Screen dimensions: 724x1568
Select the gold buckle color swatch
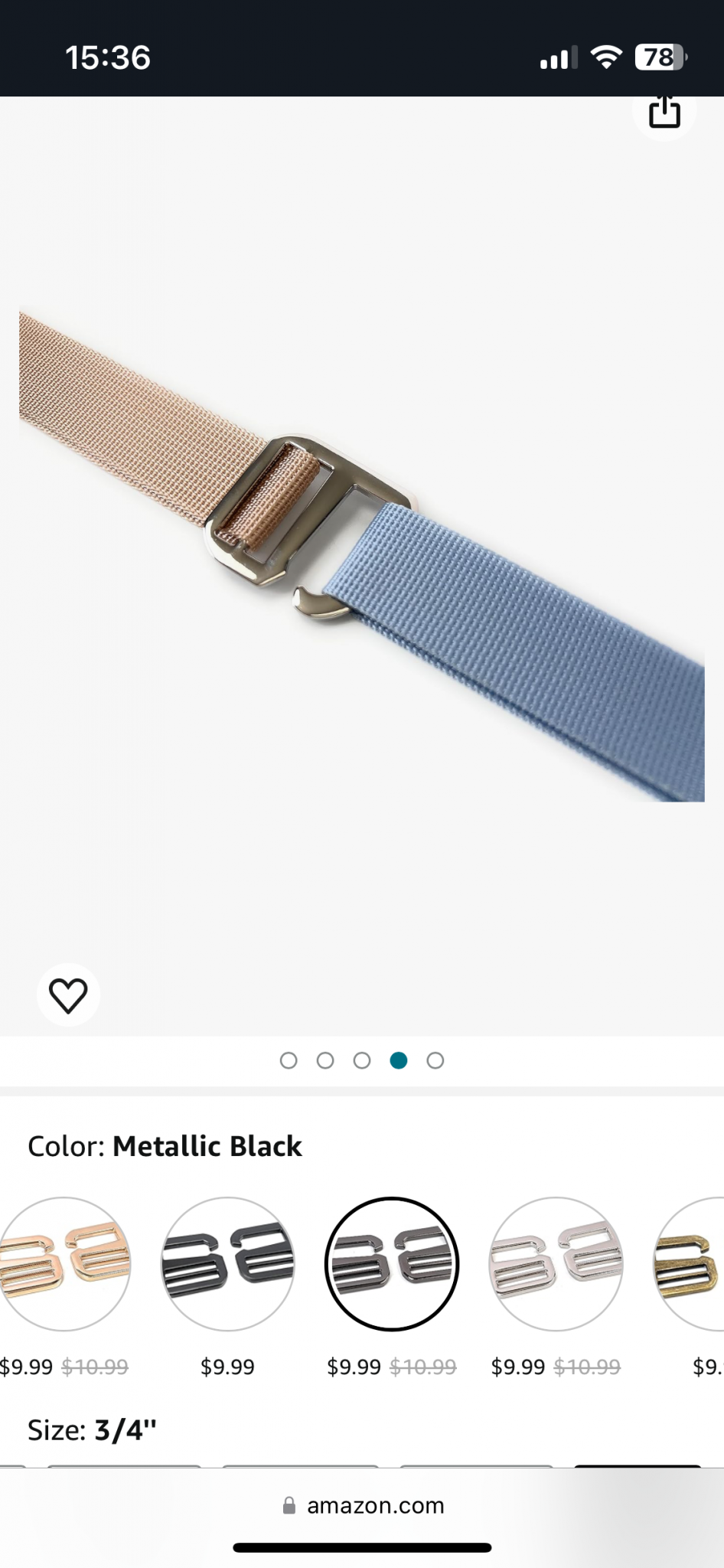click(64, 1264)
